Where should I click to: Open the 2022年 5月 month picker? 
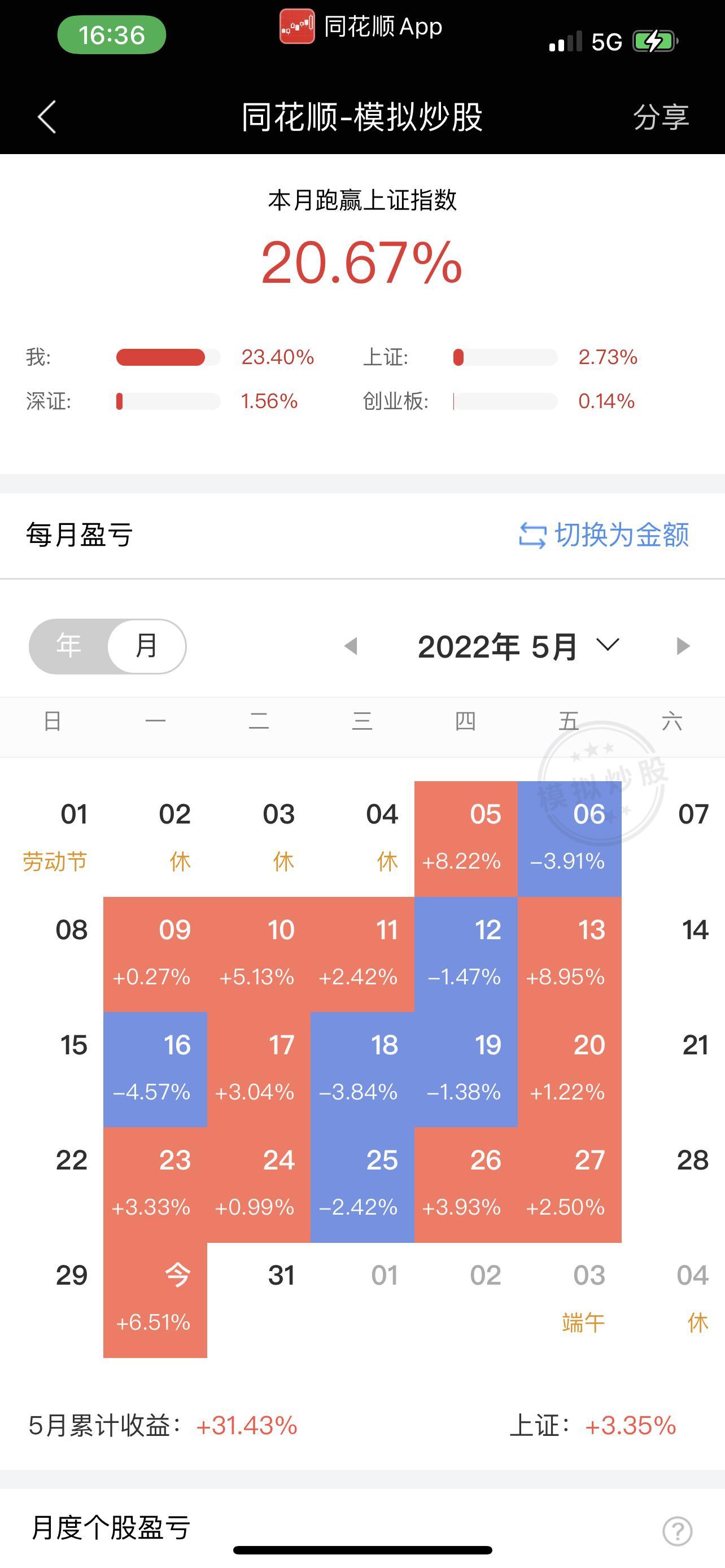click(519, 646)
